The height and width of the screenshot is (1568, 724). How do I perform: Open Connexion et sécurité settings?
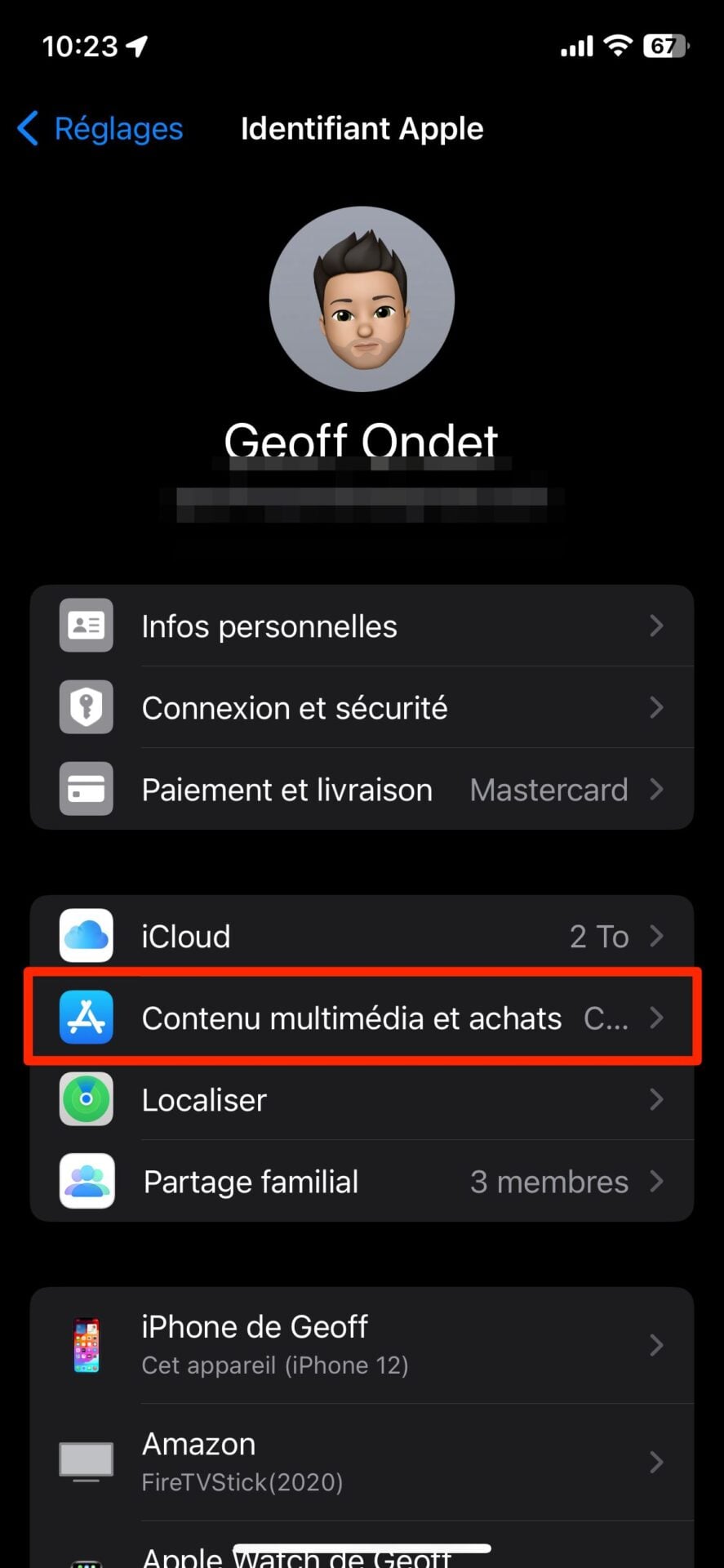point(362,708)
